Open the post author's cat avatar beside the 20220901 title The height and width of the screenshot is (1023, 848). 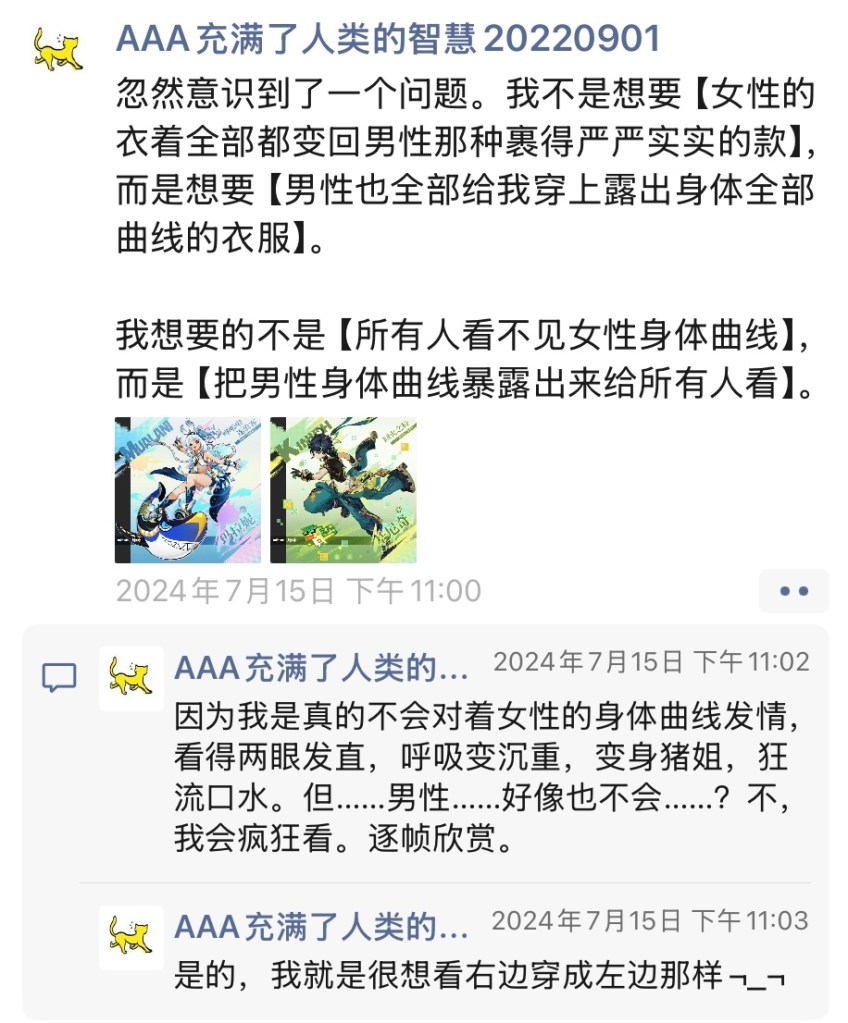[x=58, y=49]
